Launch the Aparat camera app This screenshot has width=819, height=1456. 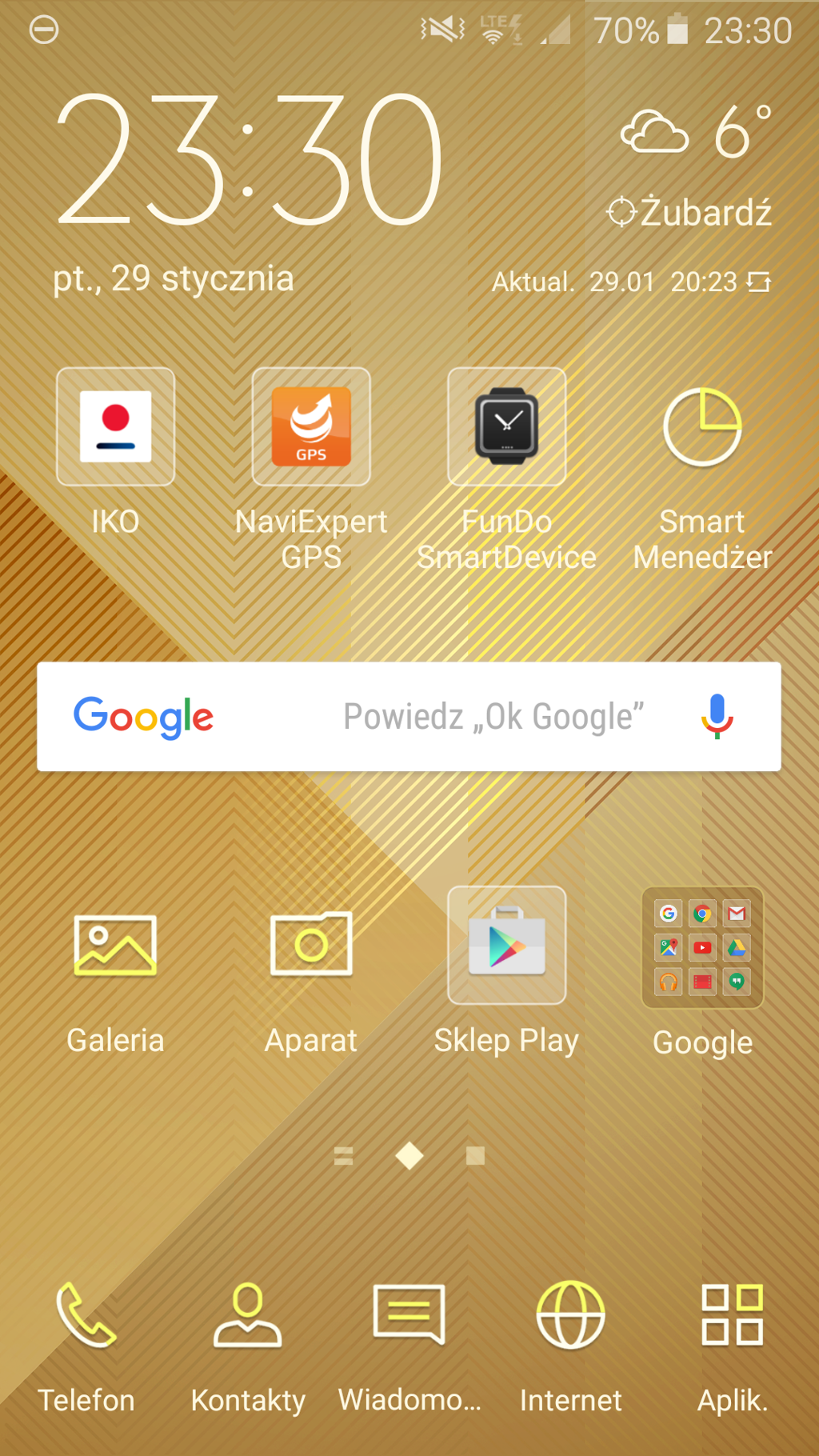coord(311,946)
